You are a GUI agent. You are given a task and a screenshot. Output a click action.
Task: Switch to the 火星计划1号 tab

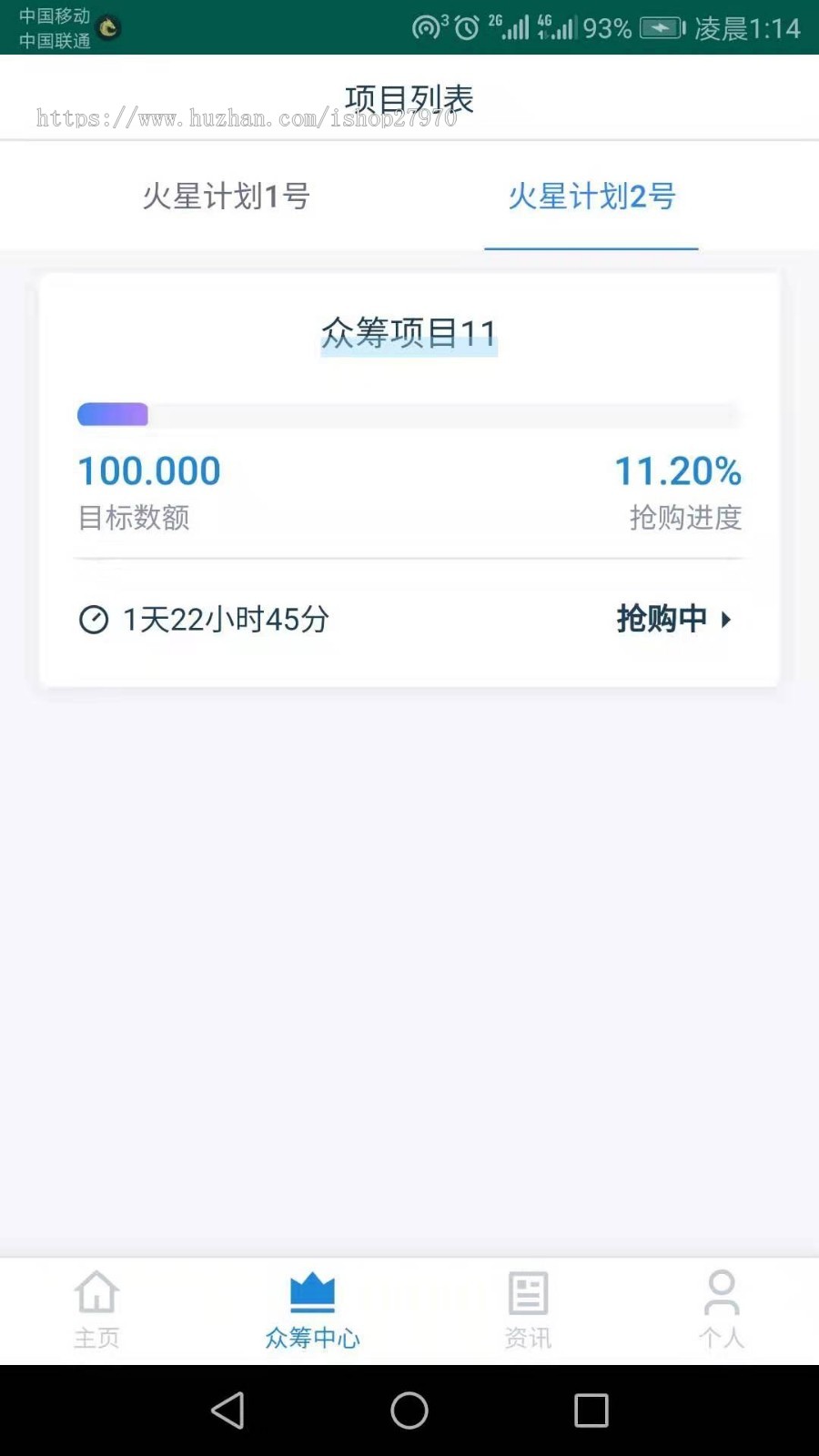[x=227, y=197]
